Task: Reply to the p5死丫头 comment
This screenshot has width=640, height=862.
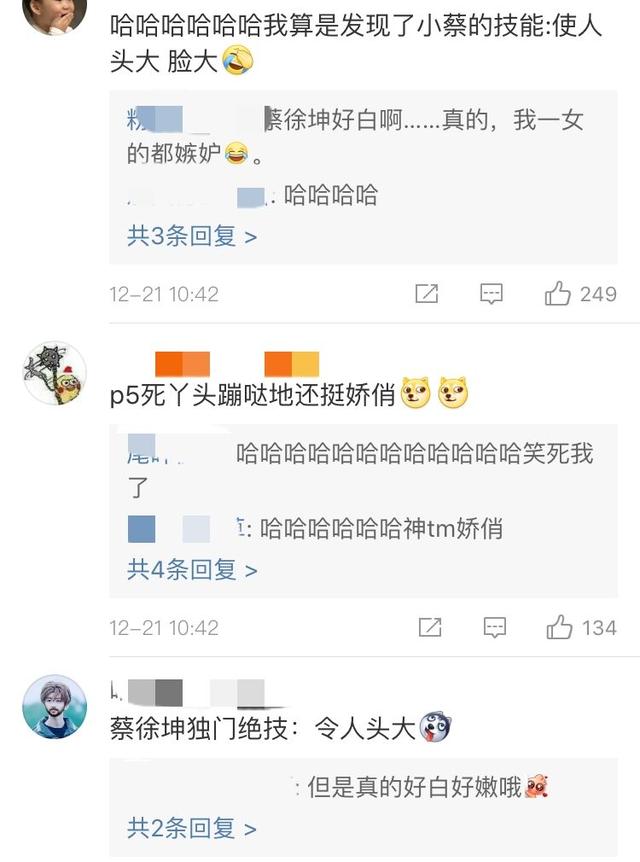Action: pos(493,628)
